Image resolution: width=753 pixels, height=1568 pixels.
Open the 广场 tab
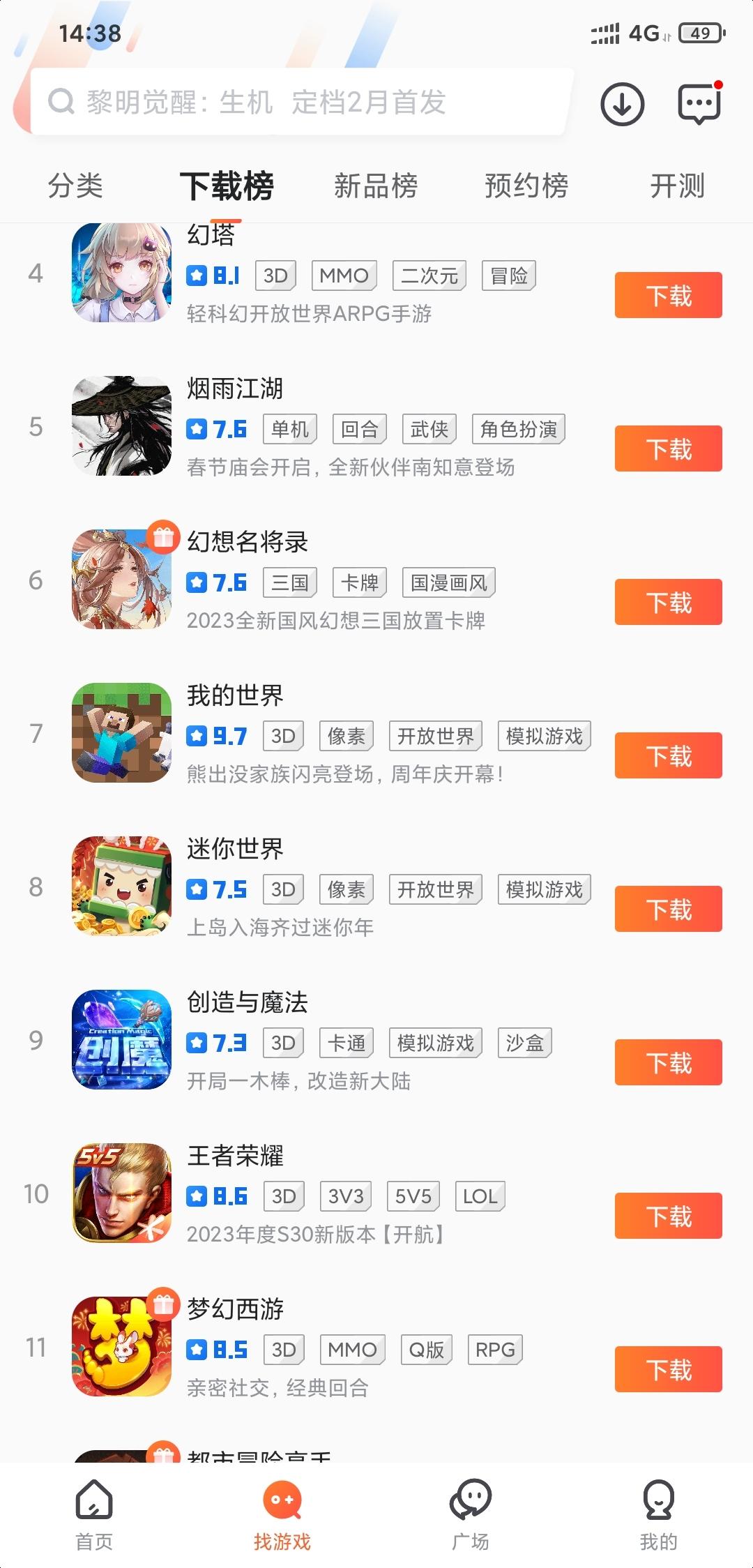tap(471, 1515)
